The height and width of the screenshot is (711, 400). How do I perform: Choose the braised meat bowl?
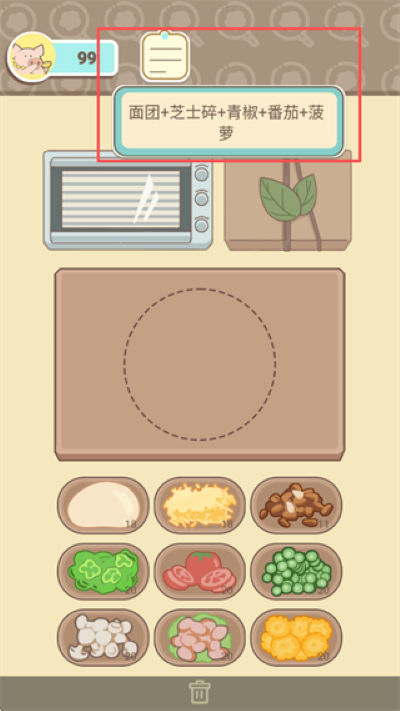296,505
